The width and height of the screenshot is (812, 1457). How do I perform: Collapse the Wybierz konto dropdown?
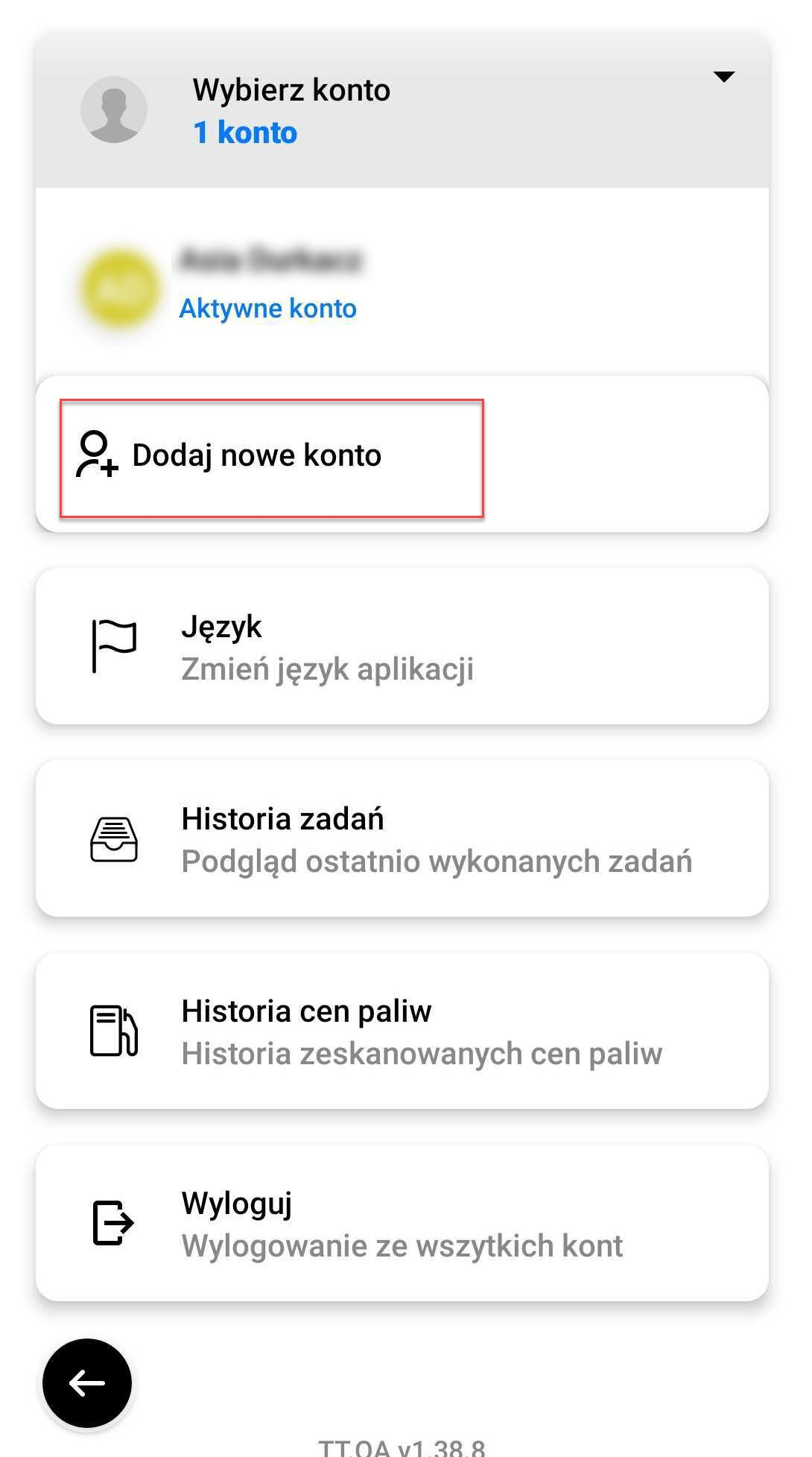(x=723, y=78)
